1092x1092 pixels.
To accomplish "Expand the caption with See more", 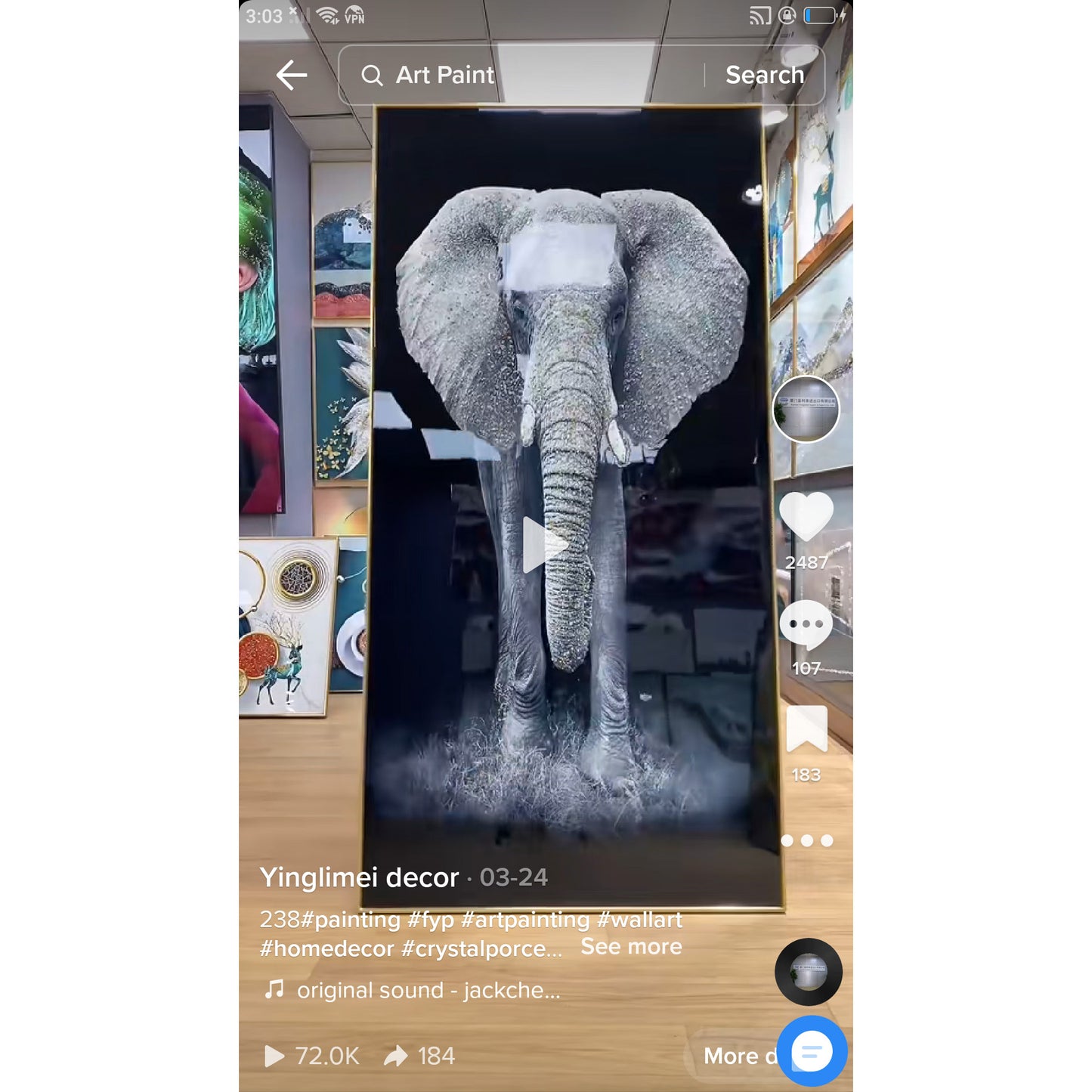I will pyautogui.click(x=631, y=947).
